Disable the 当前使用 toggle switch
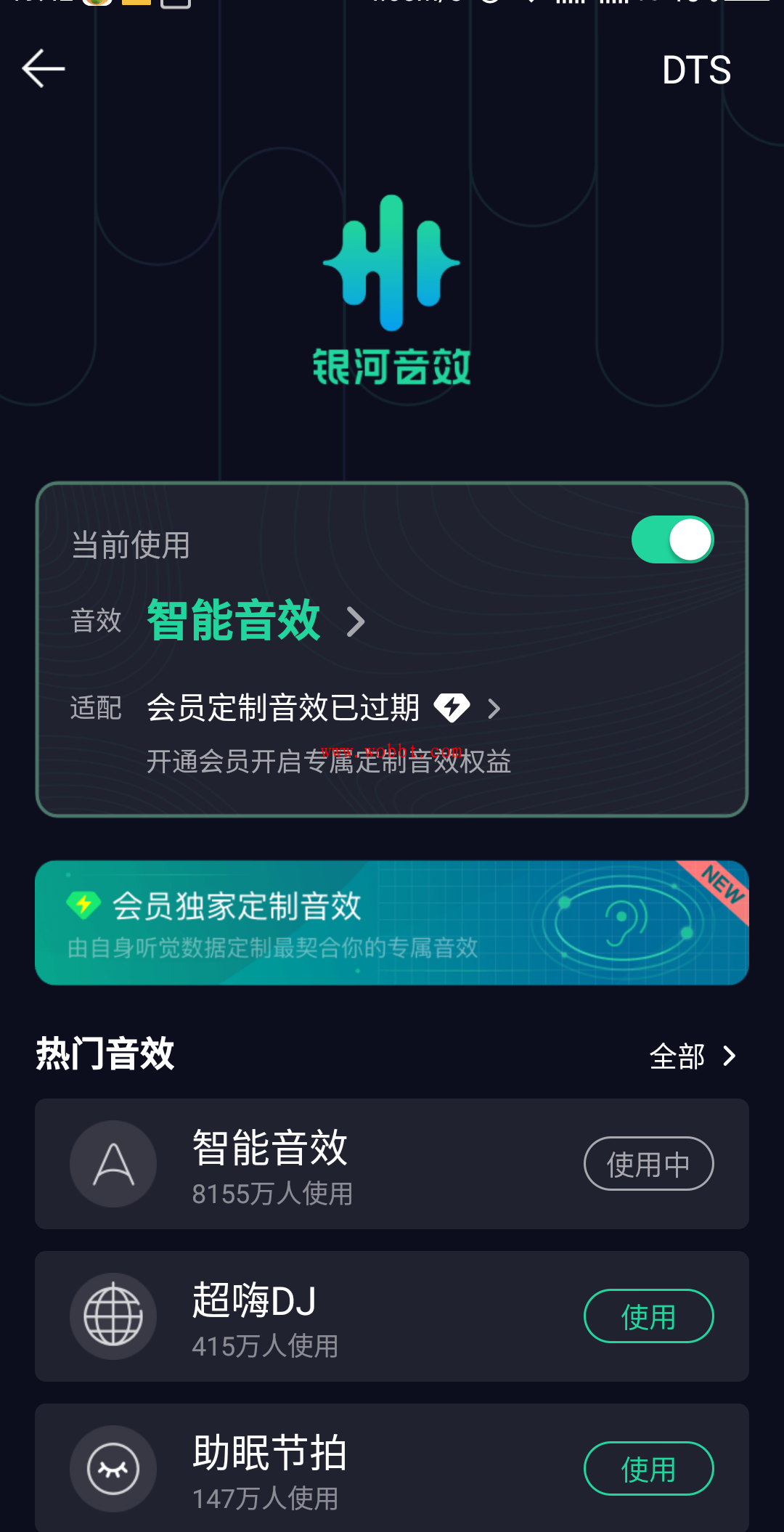Viewport: 784px width, 1532px height. tap(672, 539)
